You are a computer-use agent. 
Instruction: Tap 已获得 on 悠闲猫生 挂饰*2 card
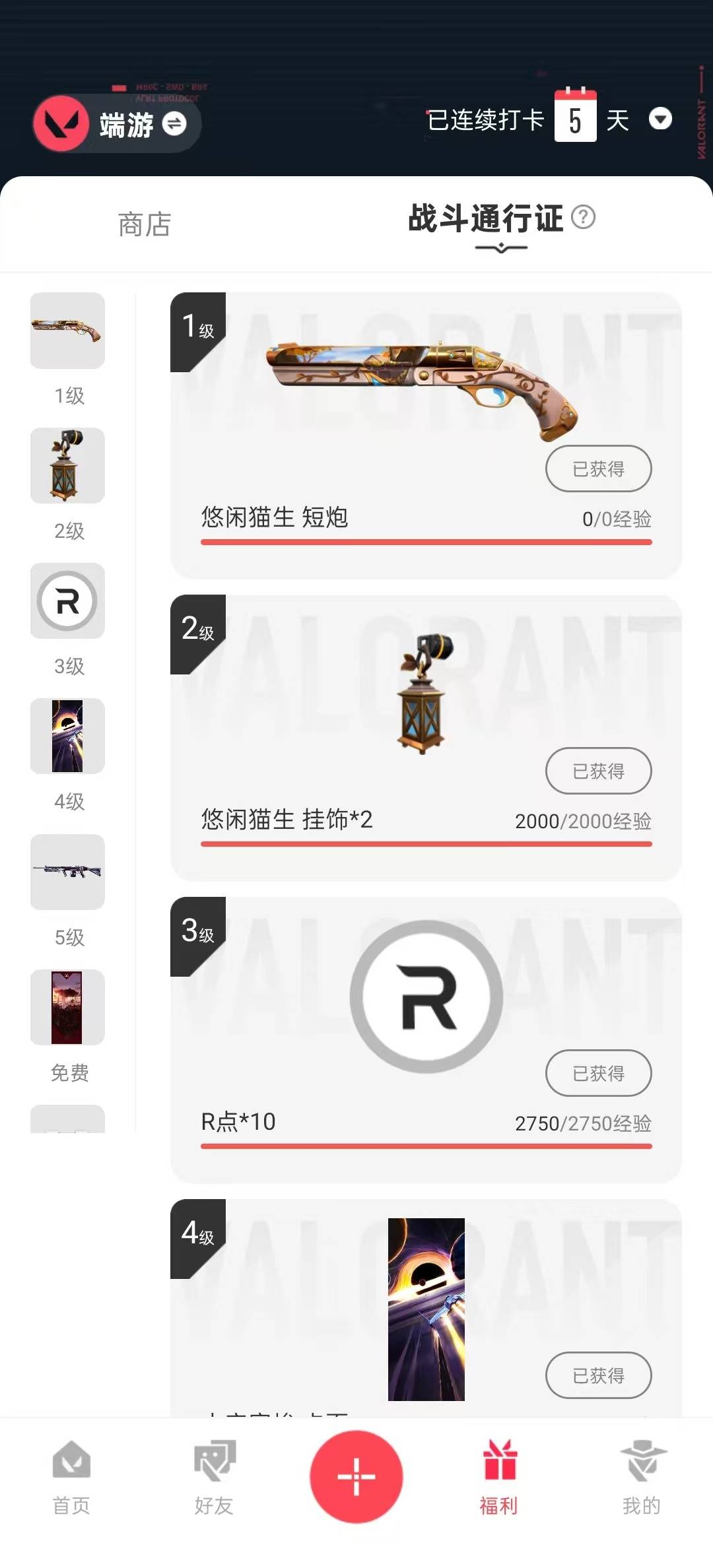point(598,771)
